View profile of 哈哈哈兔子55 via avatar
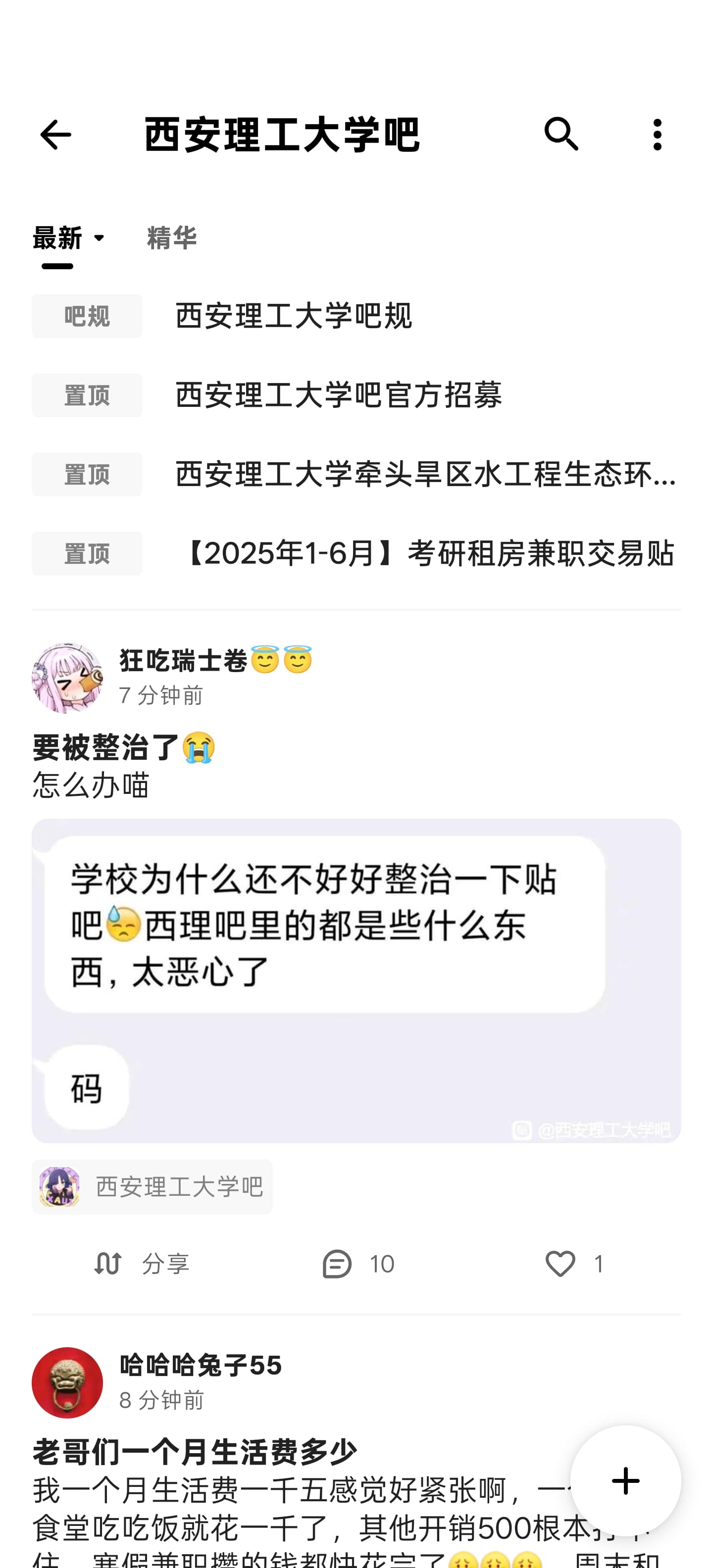Screen dimensions: 713x1568 pos(67,1382)
